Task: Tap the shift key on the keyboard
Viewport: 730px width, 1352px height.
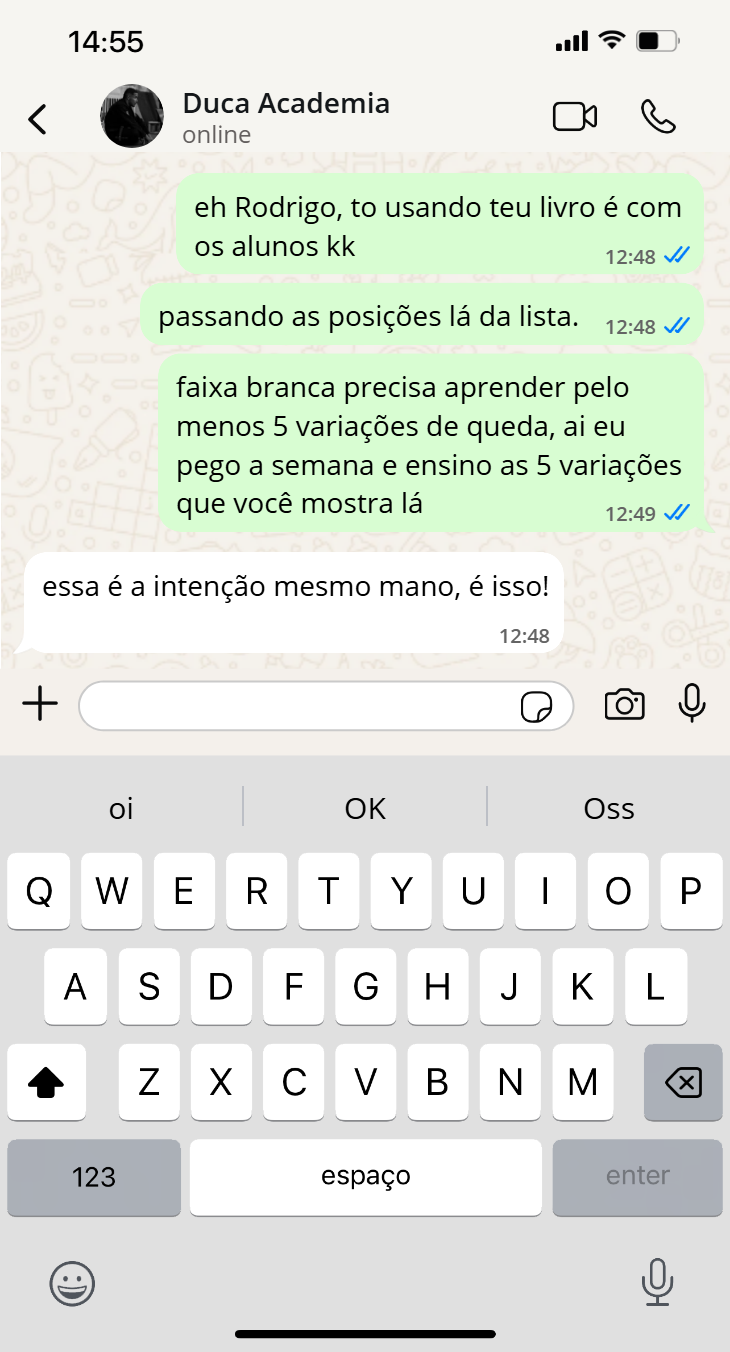Action: 47,1082
